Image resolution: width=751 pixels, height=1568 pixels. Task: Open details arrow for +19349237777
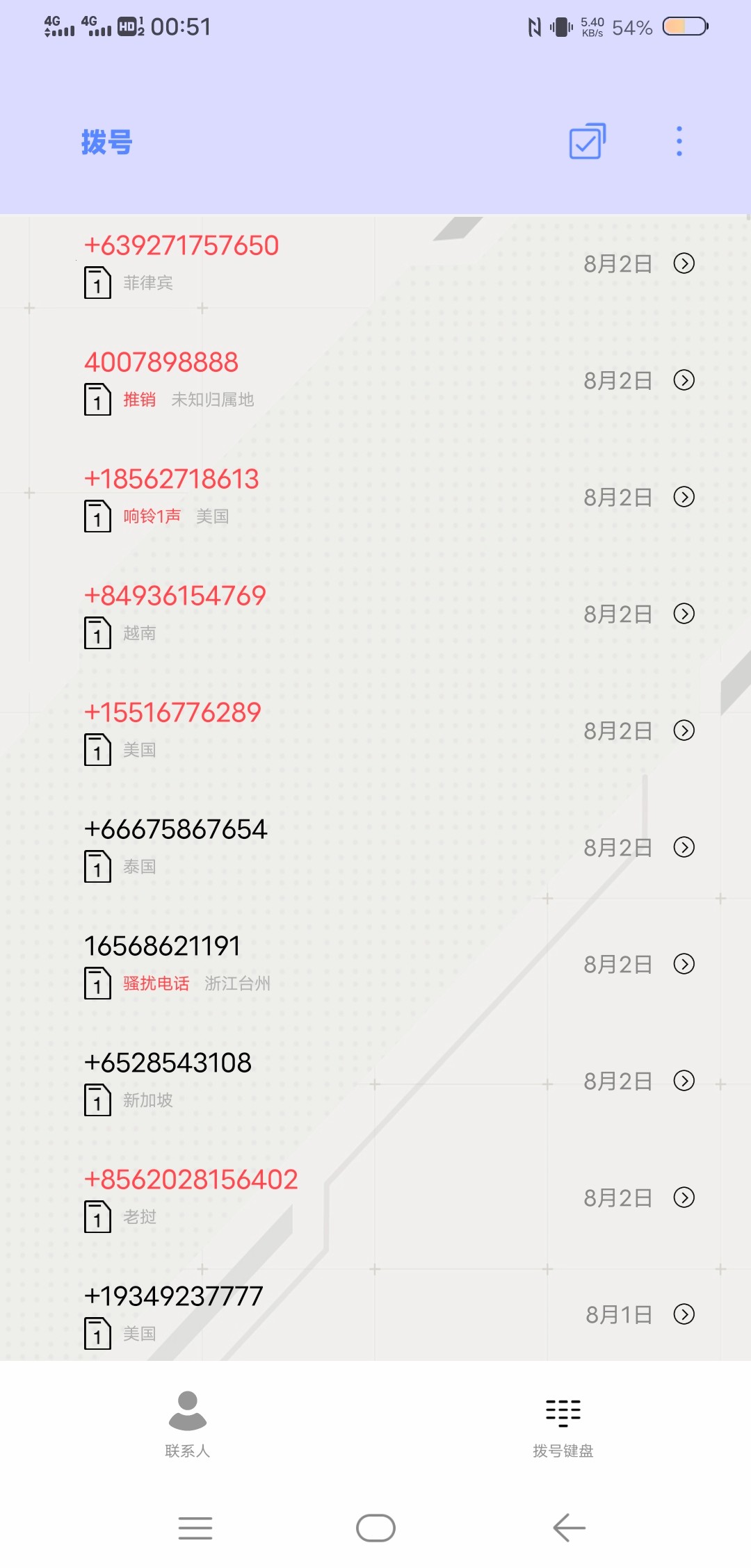tap(684, 1314)
